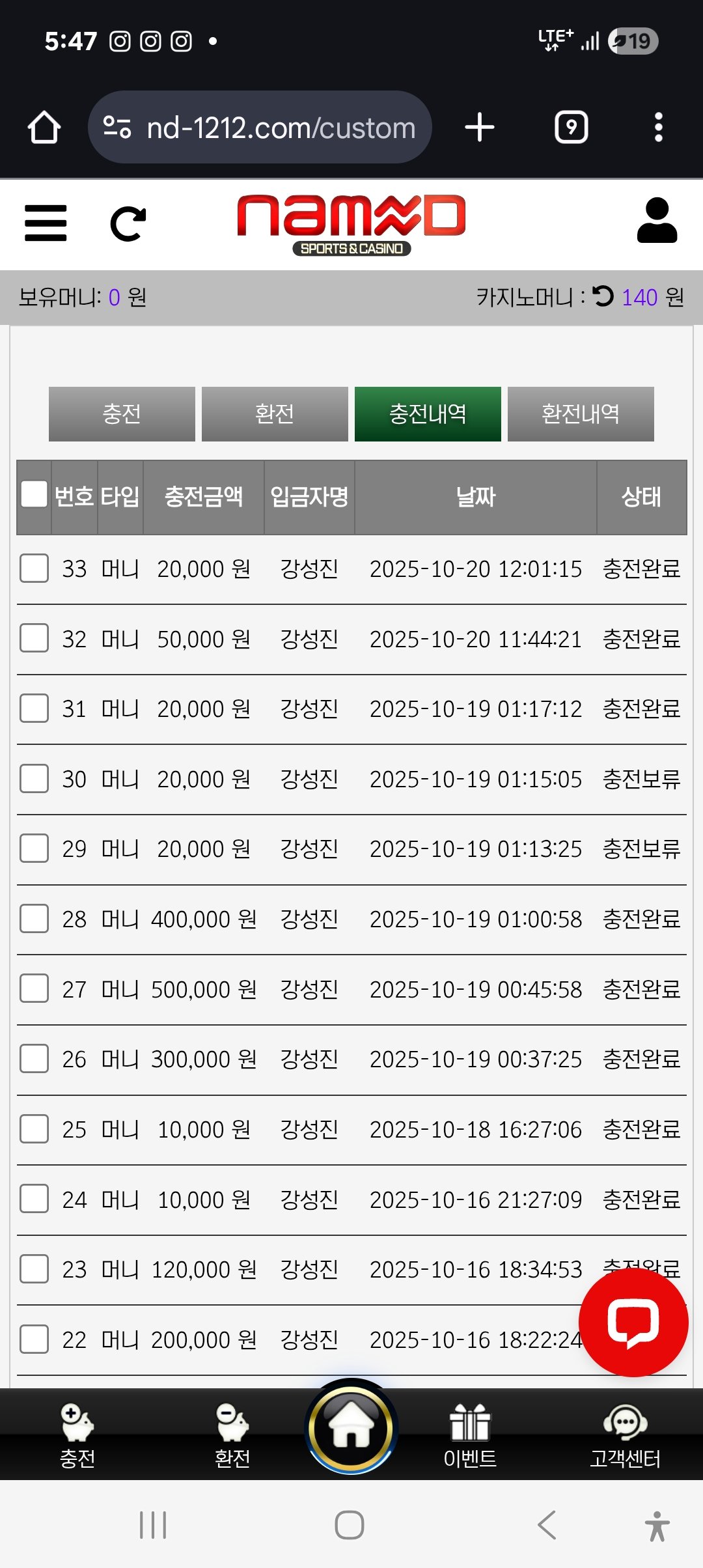Open the red live chat bubble
The image size is (703, 1568).
[x=633, y=1322]
